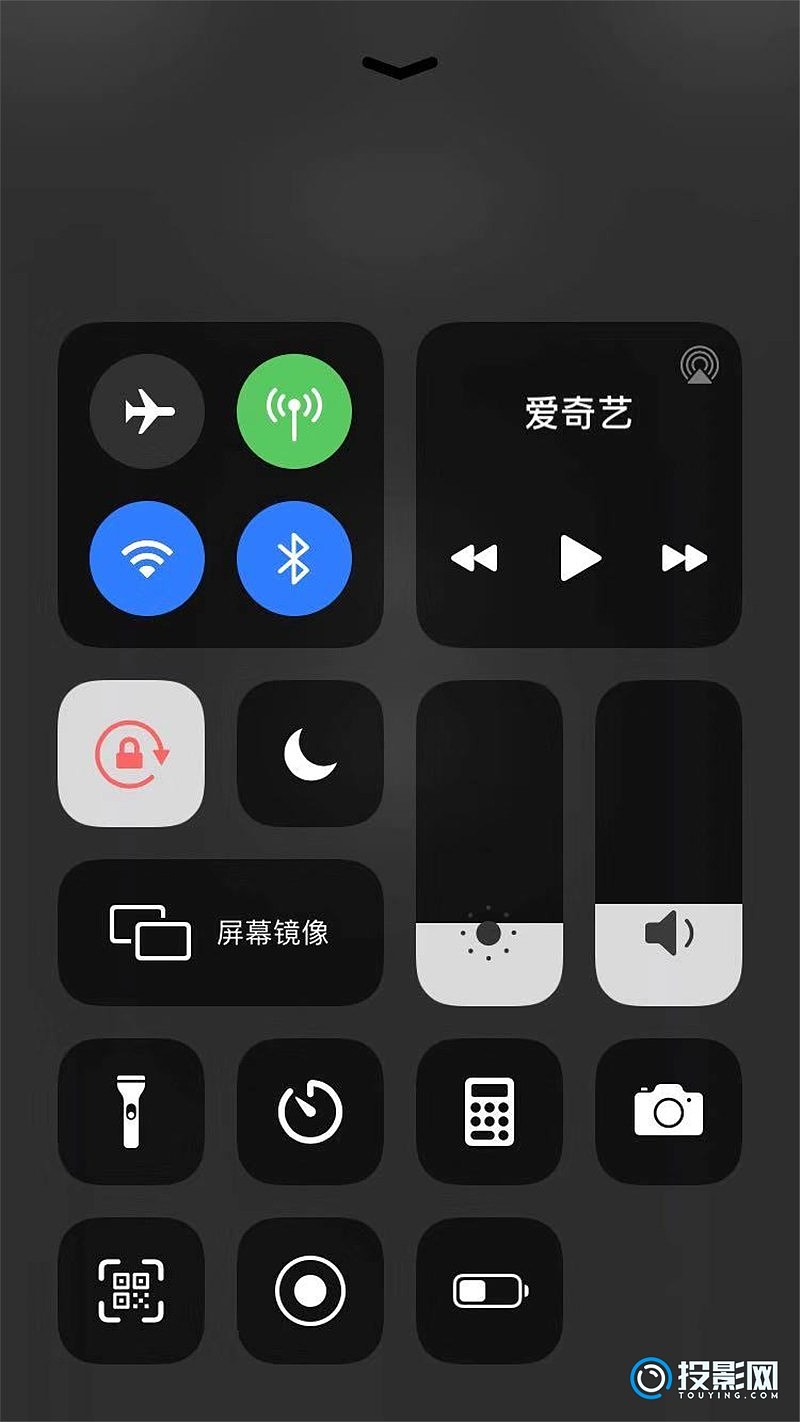
Task: Turn off Bluetooth
Action: [x=294, y=558]
